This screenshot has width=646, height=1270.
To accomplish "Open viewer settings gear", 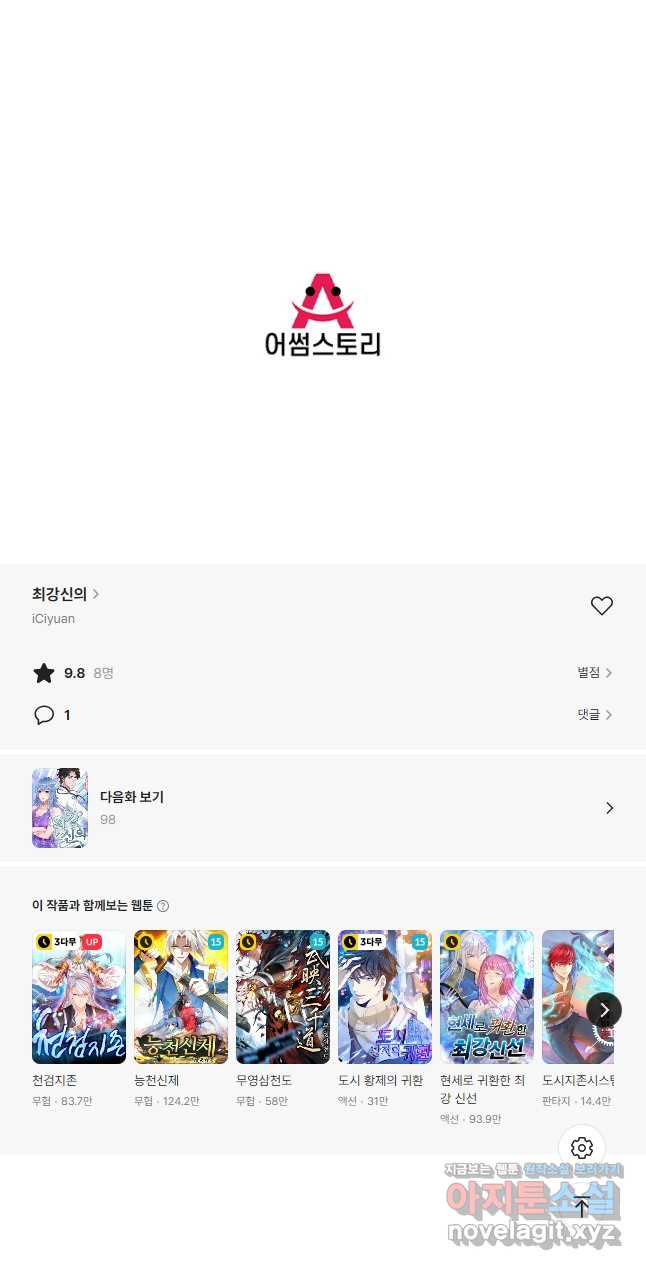I will coord(582,1148).
